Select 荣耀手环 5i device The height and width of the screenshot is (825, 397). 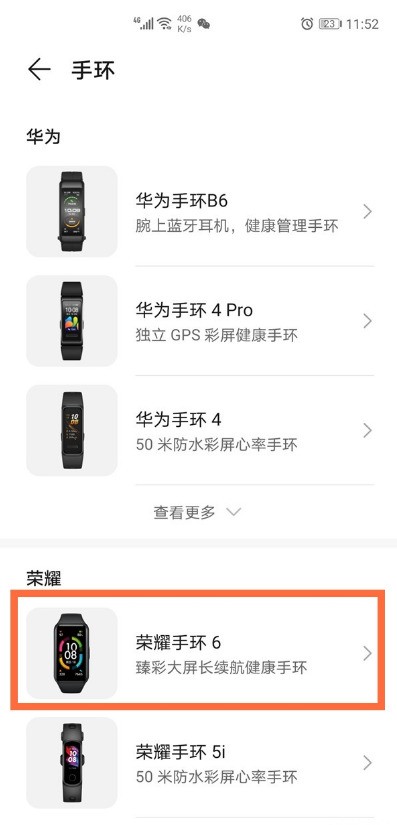tap(199, 763)
